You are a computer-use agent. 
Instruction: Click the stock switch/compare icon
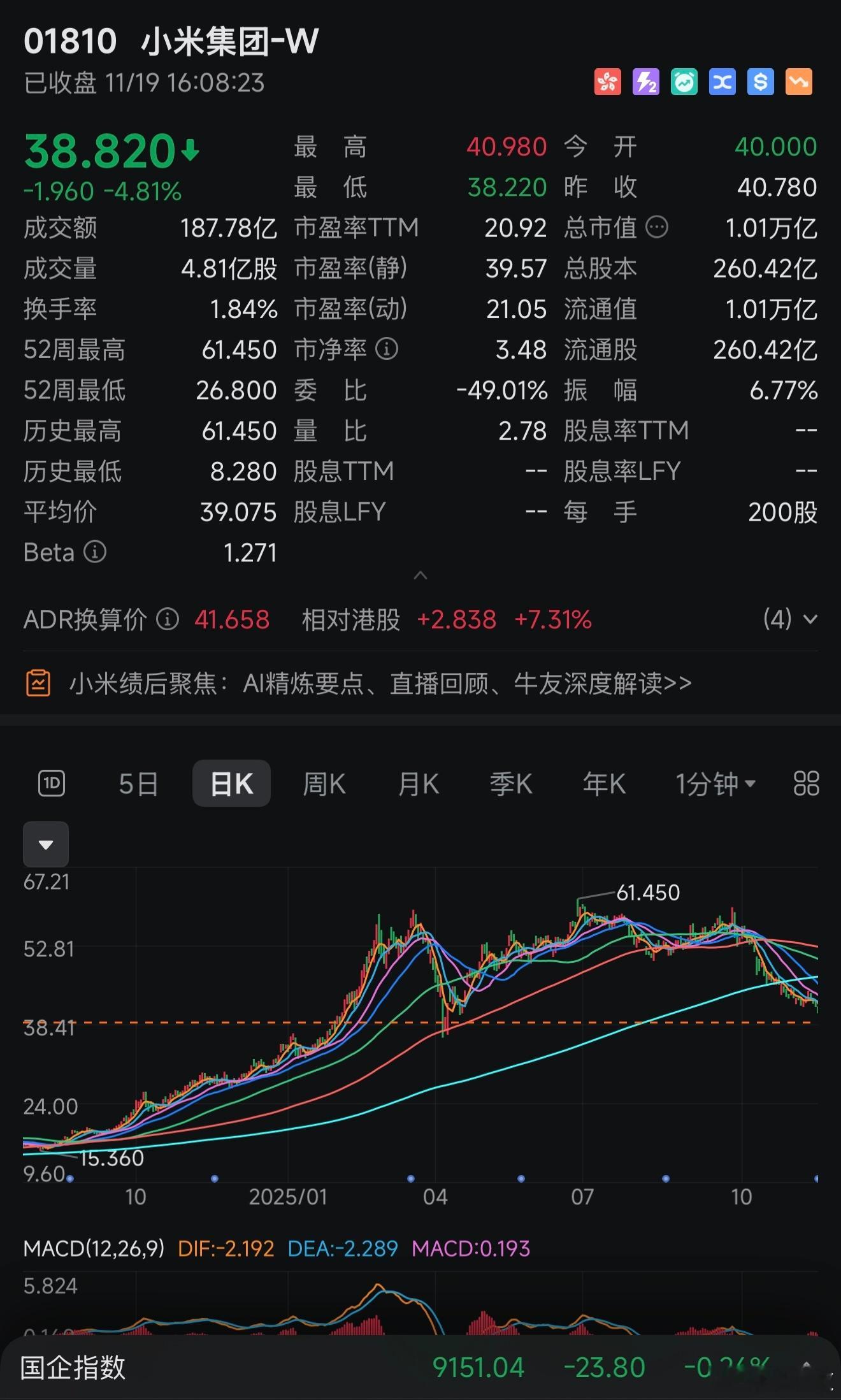coord(722,83)
